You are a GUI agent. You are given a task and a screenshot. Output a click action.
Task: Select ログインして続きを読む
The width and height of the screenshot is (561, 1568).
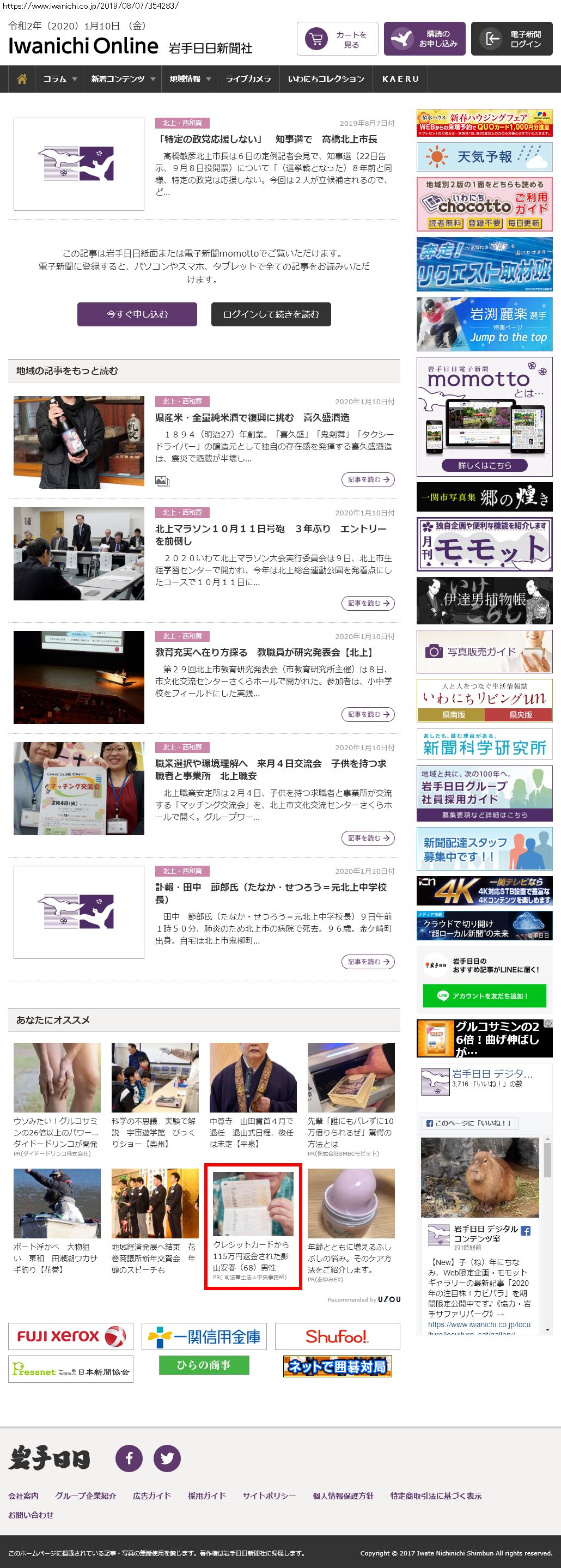(271, 315)
